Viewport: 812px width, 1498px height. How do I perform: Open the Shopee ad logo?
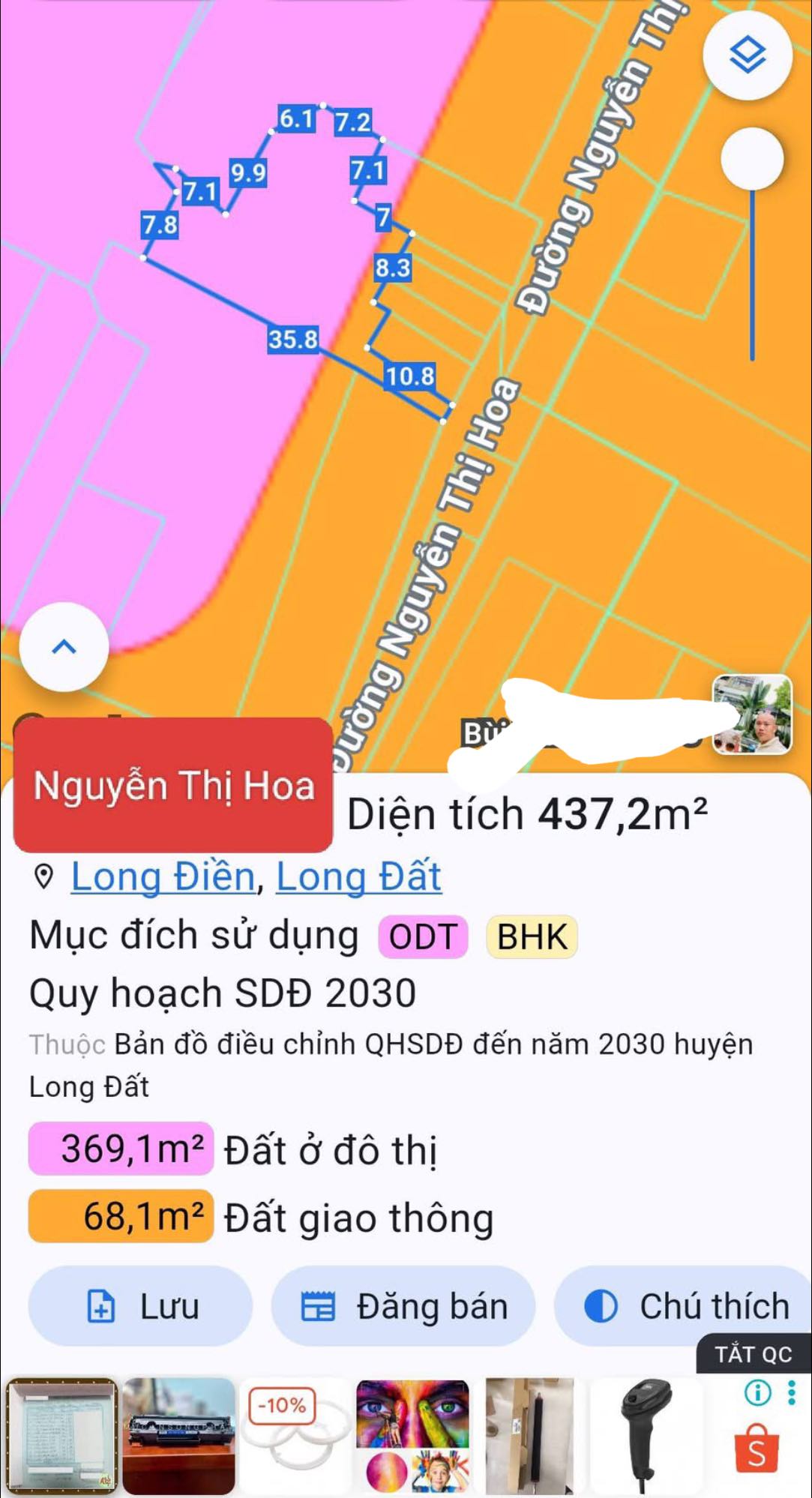757,1449
